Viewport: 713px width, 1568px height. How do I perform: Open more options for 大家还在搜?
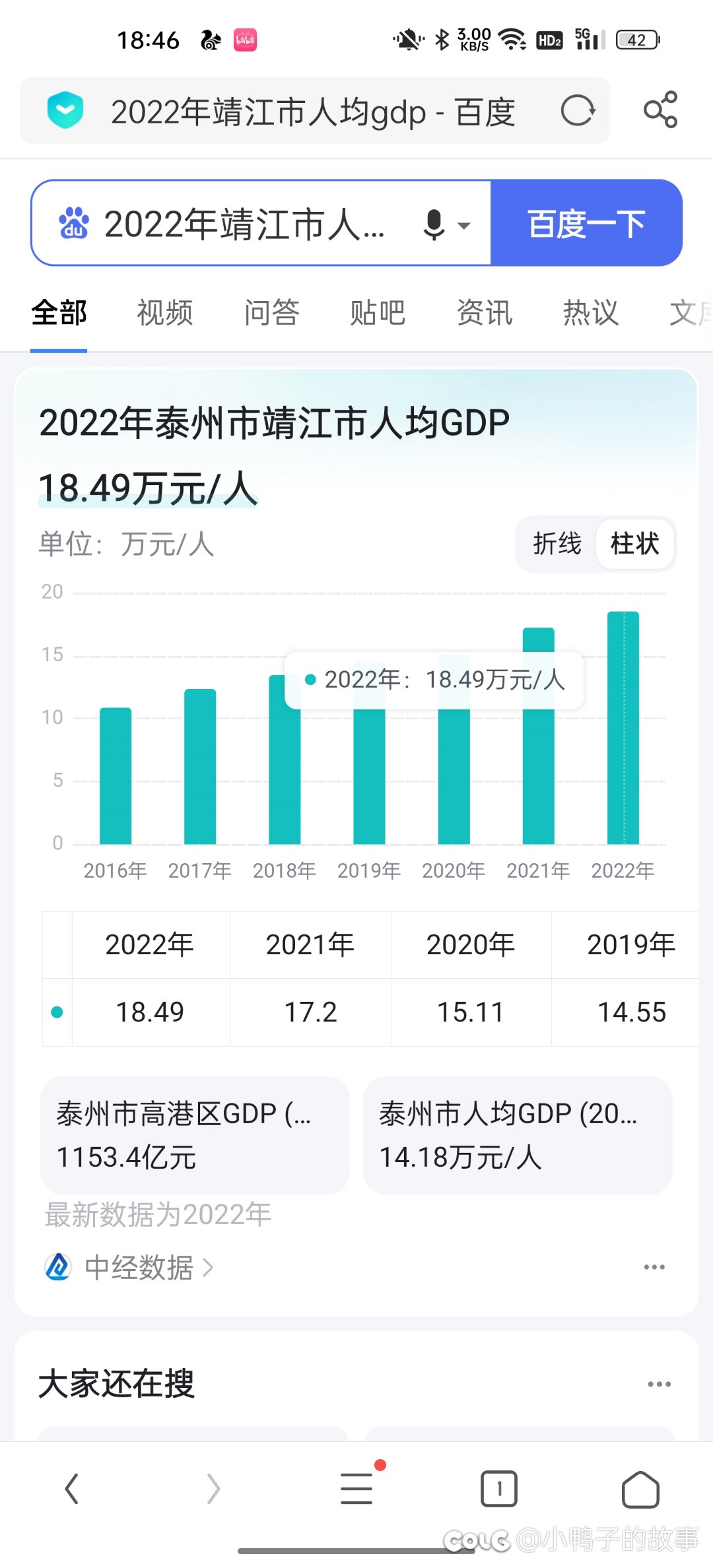659,1384
